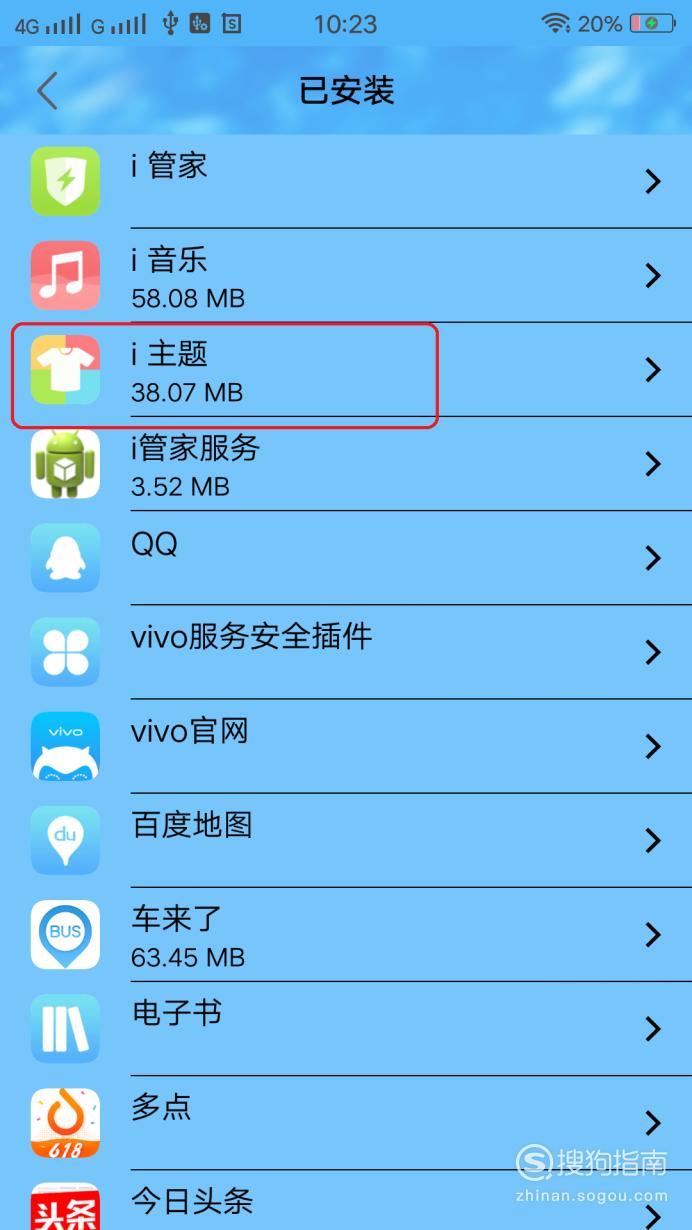Select the i 主题 app row
This screenshot has height=1230, width=692.
click(x=346, y=369)
